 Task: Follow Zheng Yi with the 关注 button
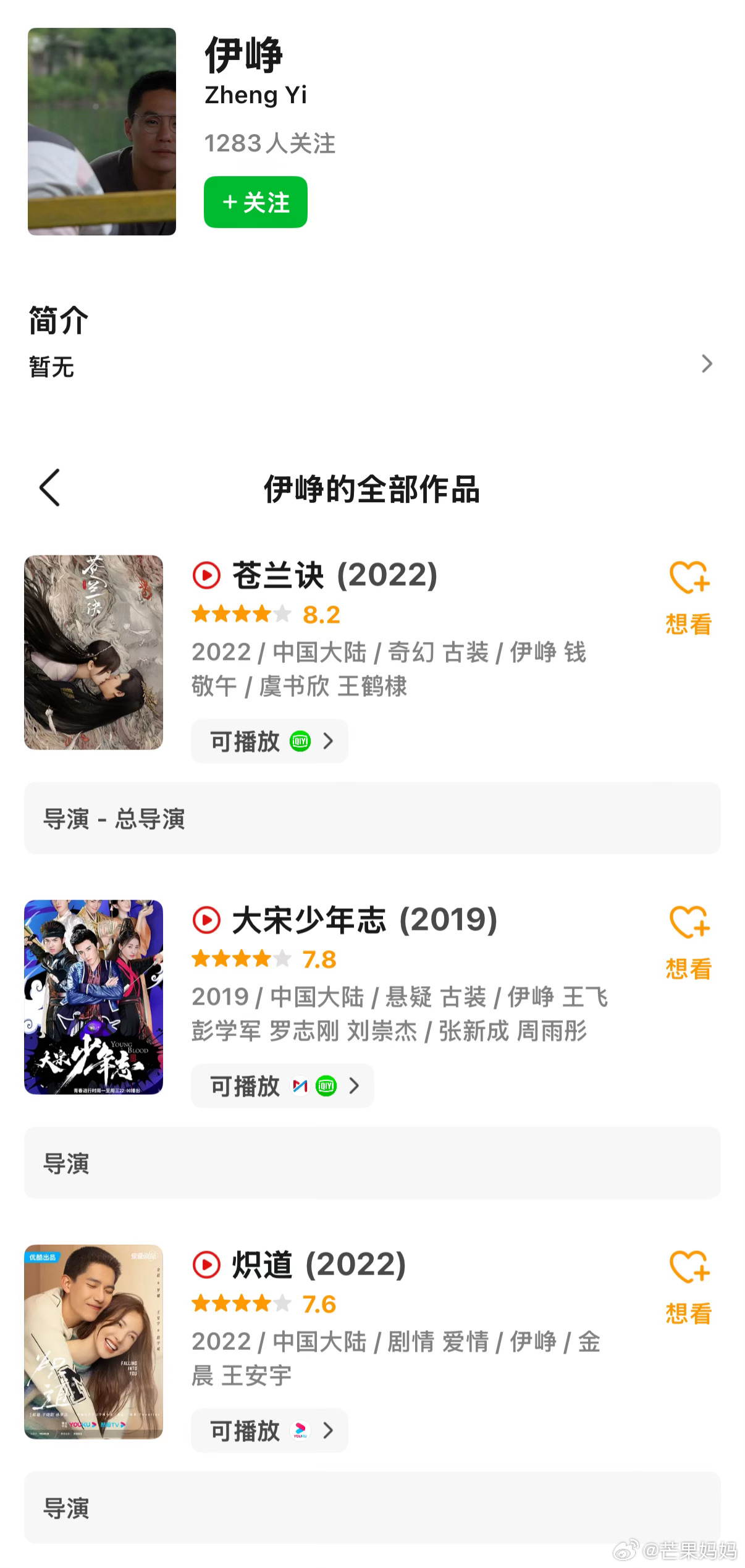pos(255,202)
